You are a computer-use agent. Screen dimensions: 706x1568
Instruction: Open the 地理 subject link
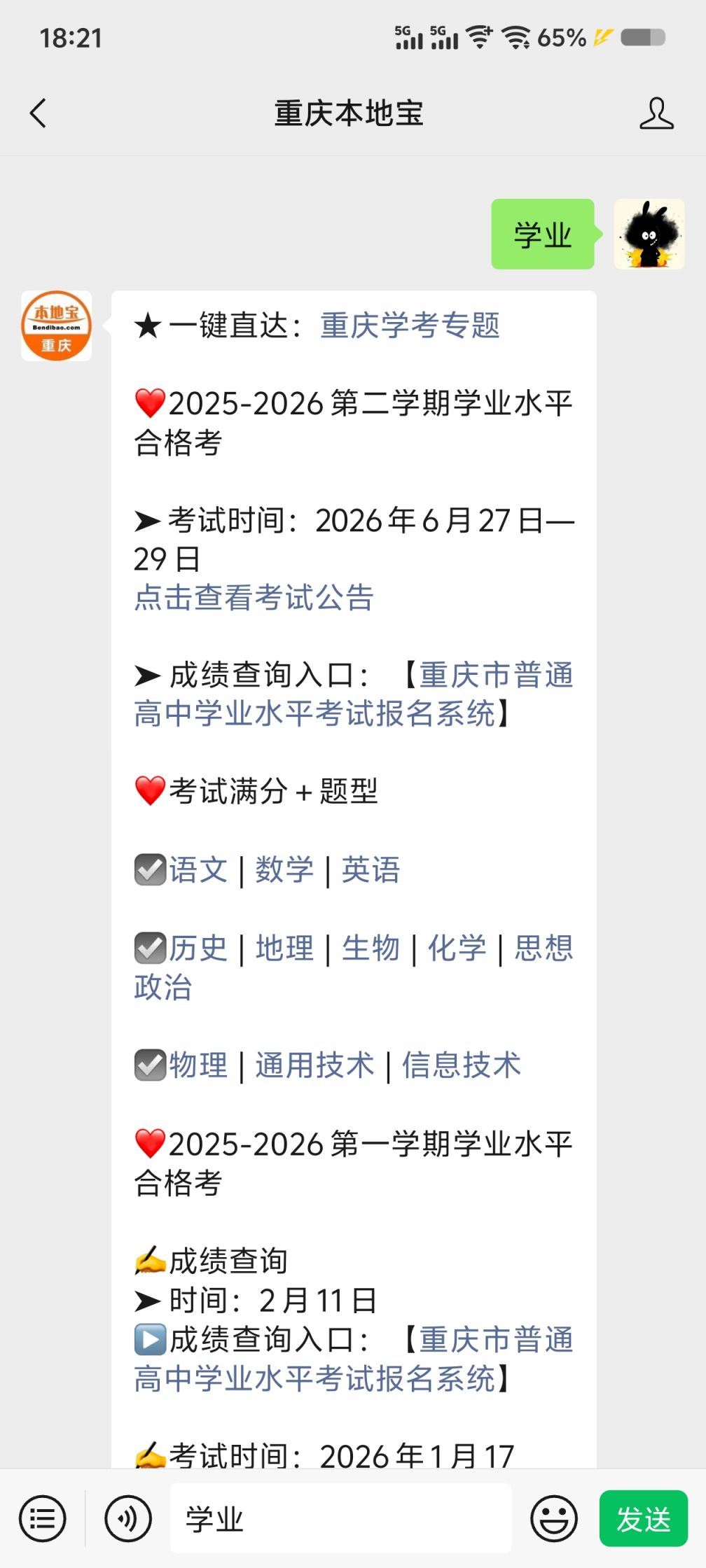click(285, 948)
